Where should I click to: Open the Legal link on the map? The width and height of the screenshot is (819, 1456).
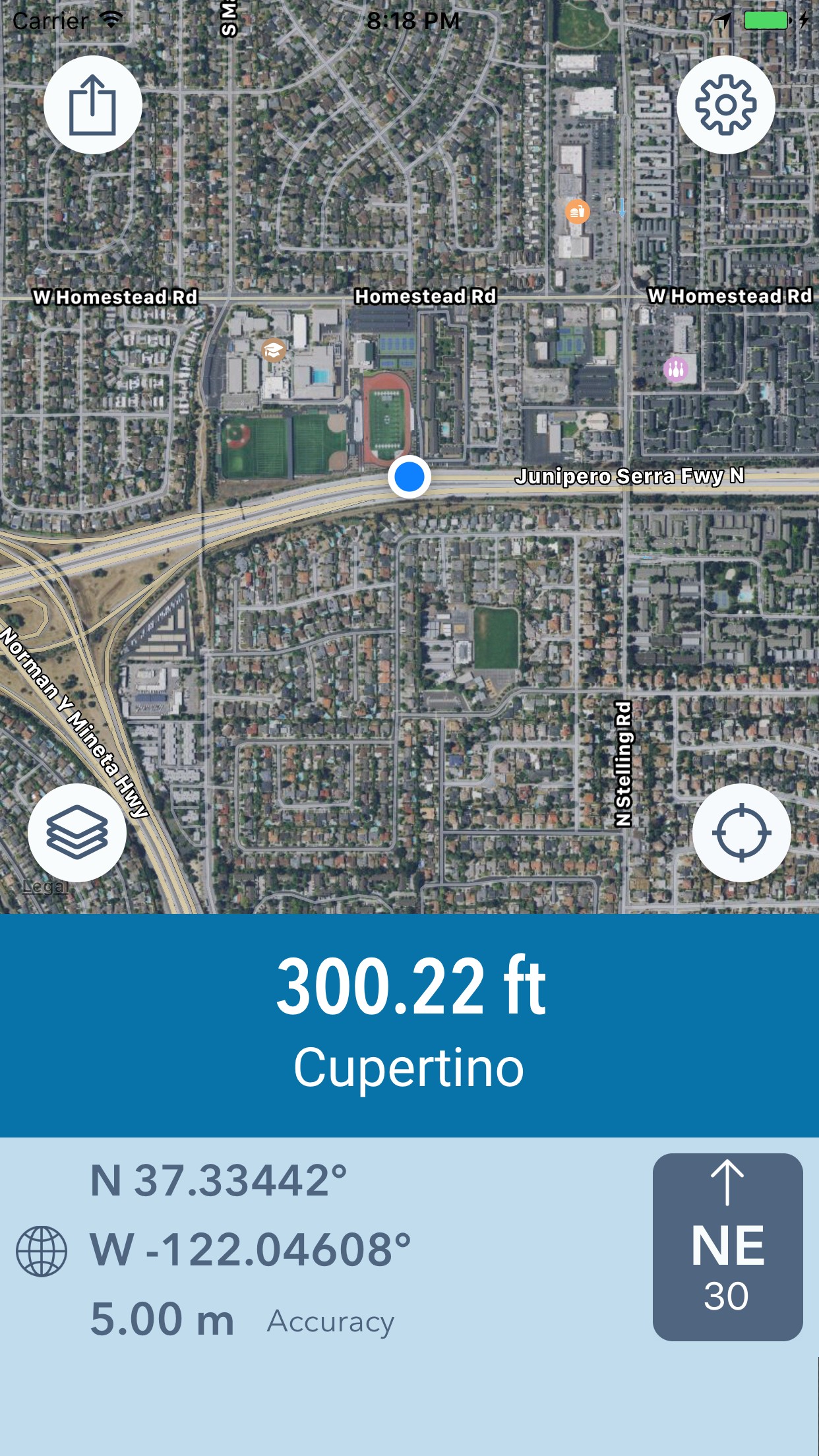(x=45, y=888)
